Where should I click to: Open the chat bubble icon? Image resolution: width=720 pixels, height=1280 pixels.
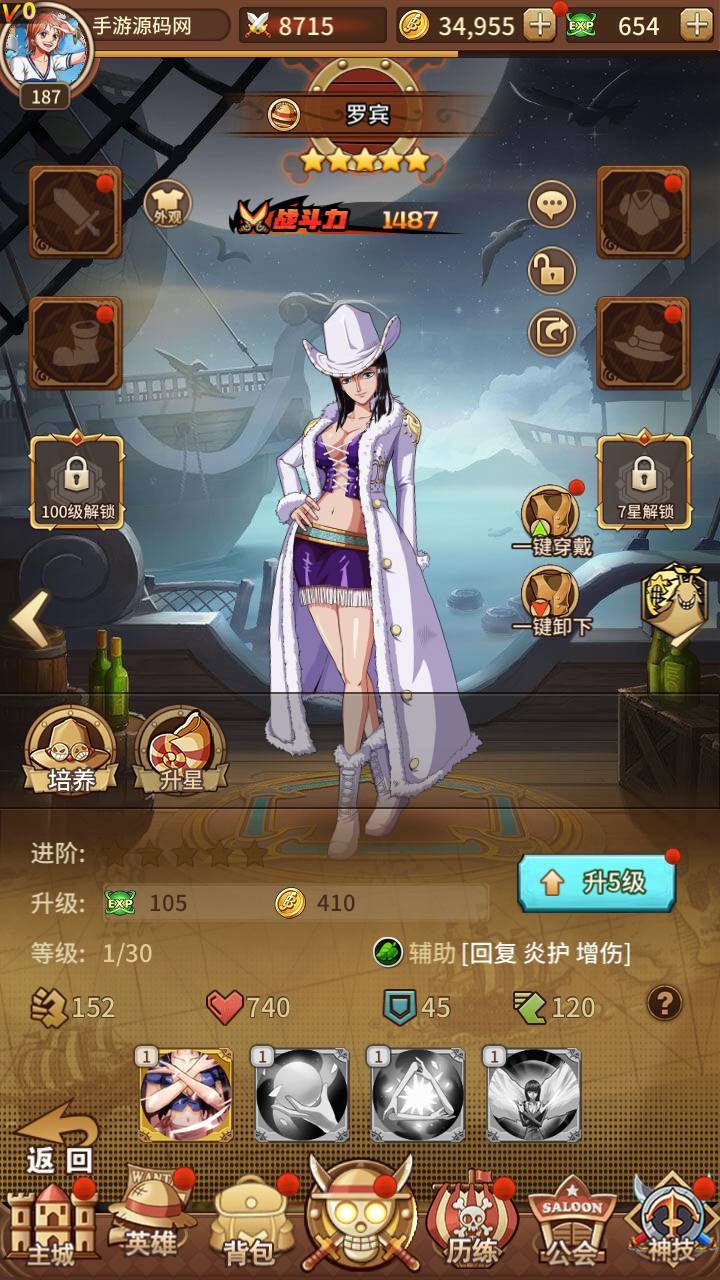coord(552,205)
